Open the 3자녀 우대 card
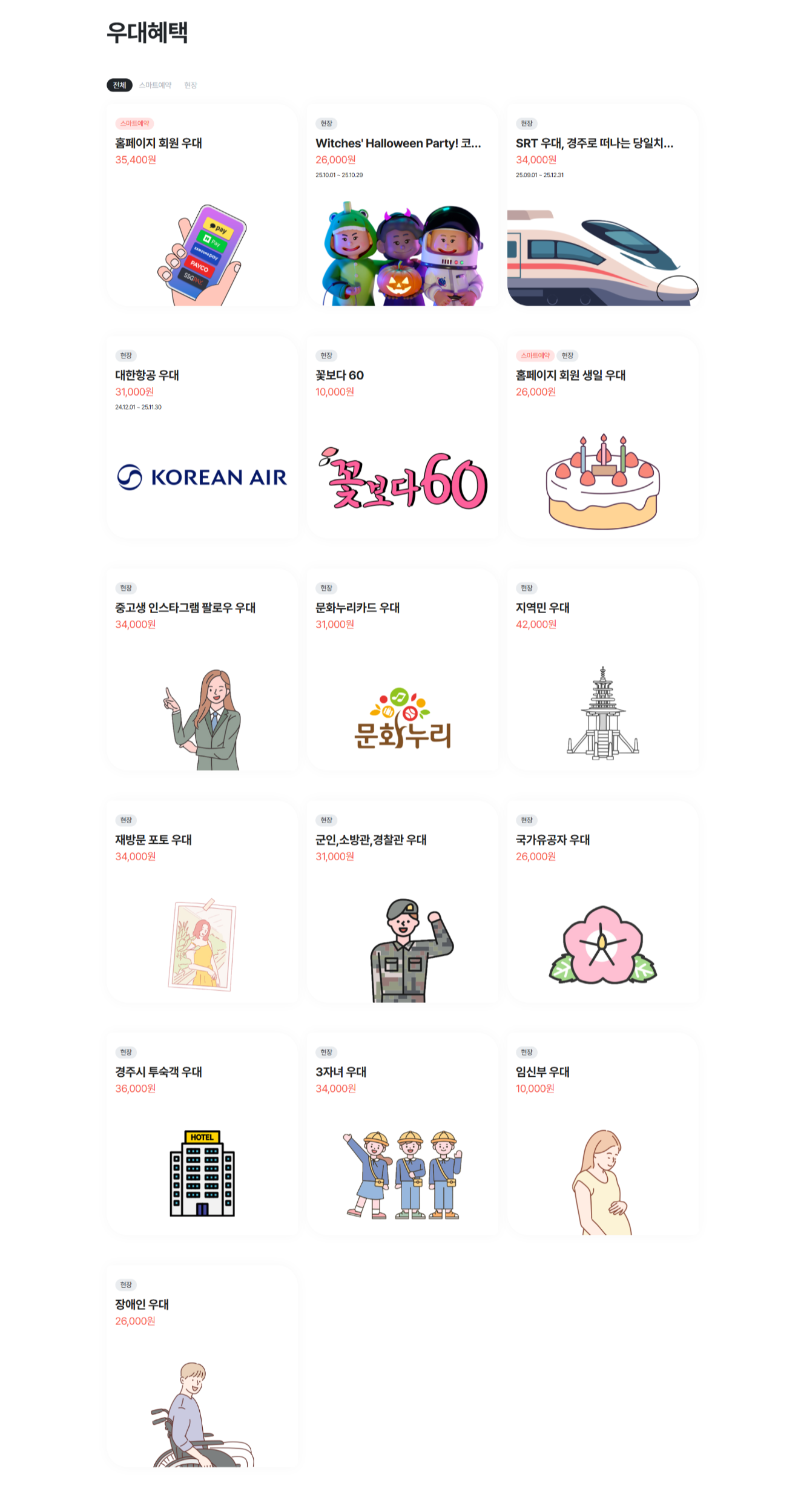 [x=403, y=1134]
